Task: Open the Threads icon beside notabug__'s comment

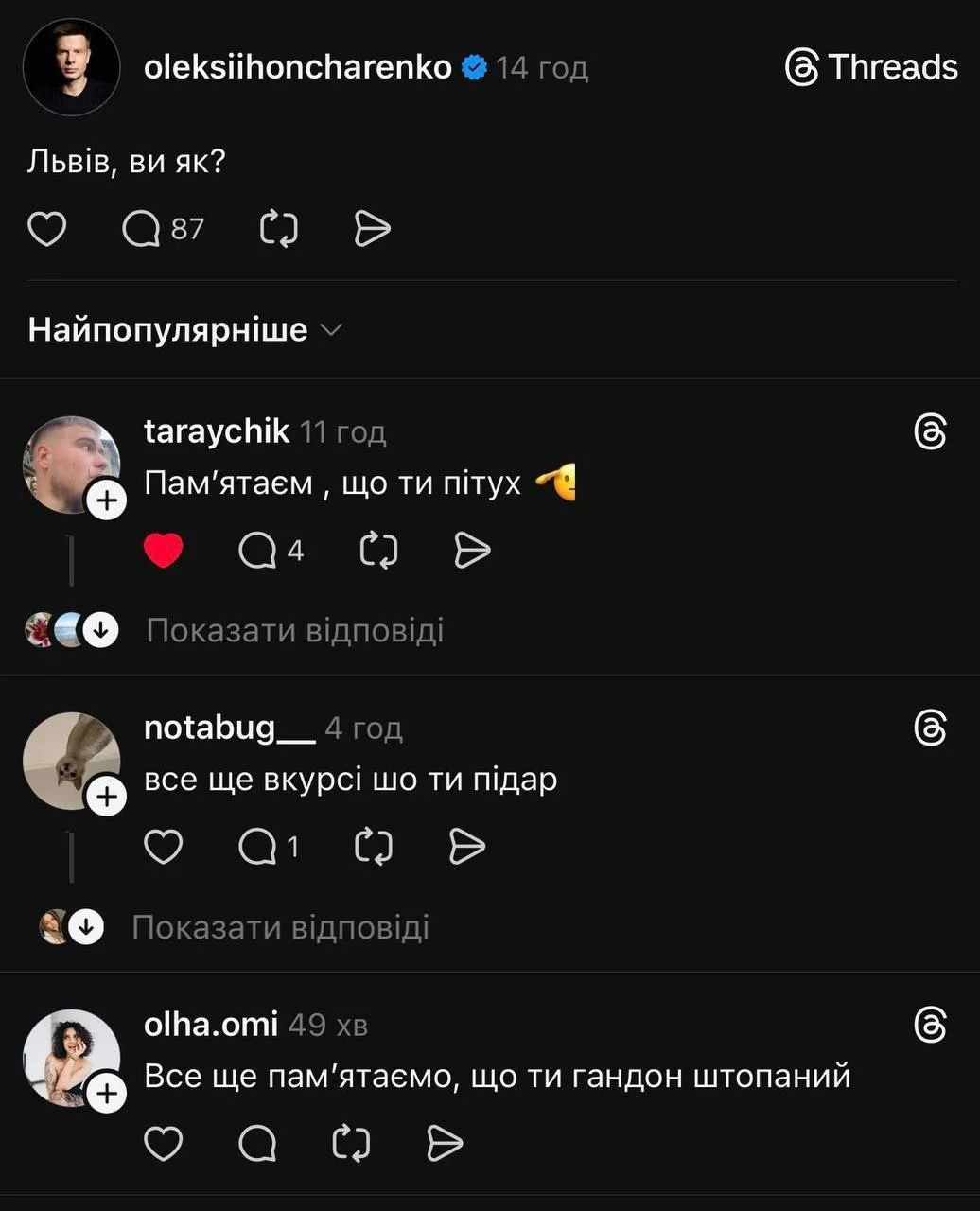Action: (x=931, y=728)
